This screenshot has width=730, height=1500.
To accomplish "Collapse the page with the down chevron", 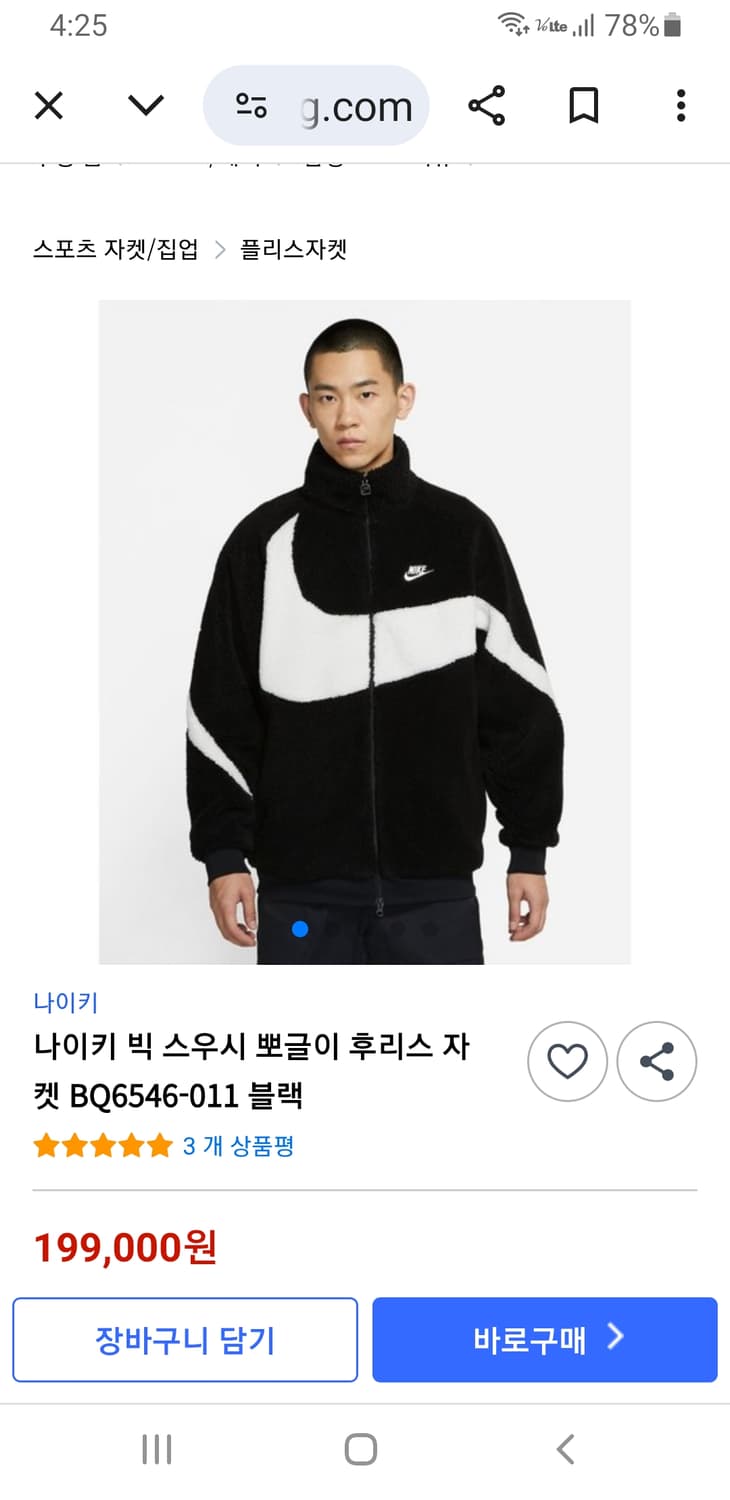I will tap(146, 105).
